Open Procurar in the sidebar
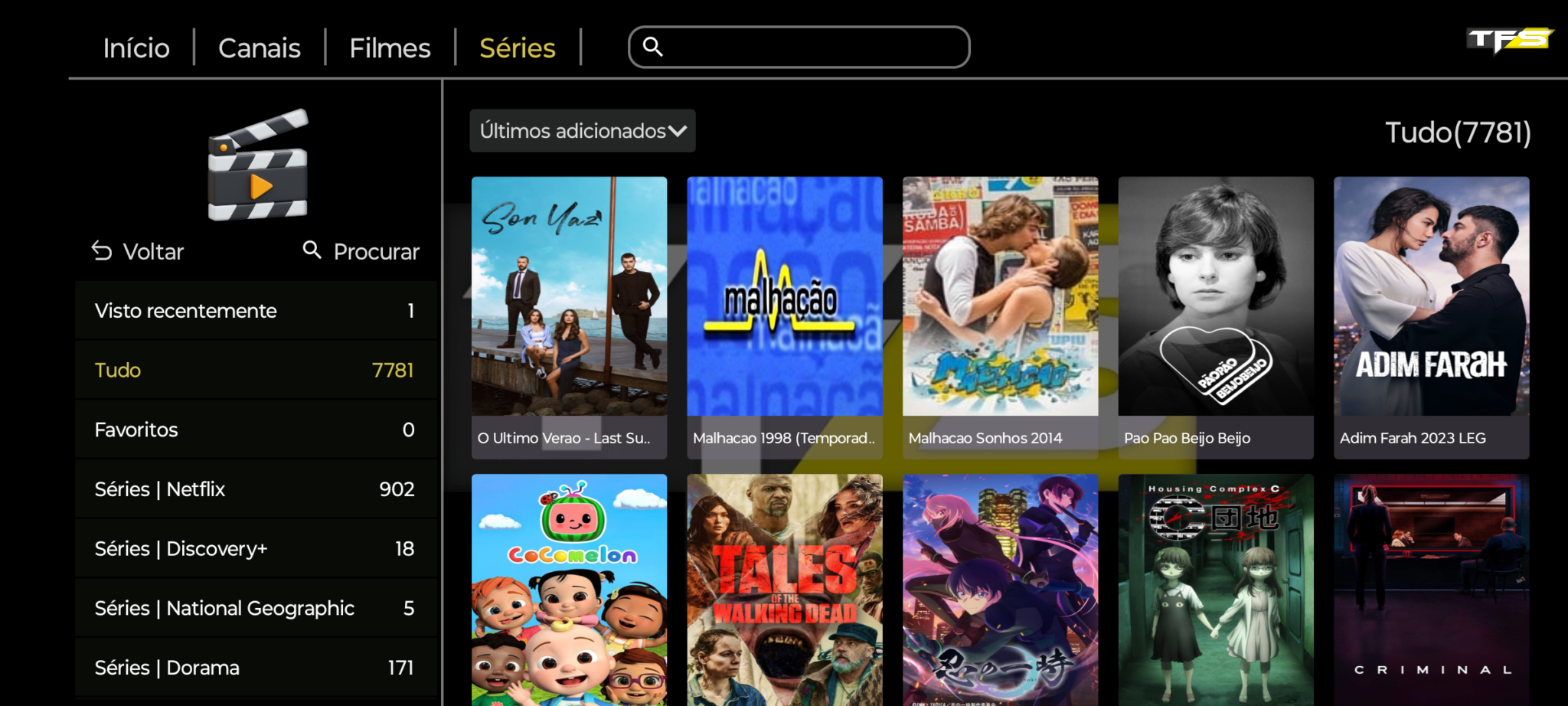This screenshot has height=706, width=1568. (x=361, y=251)
